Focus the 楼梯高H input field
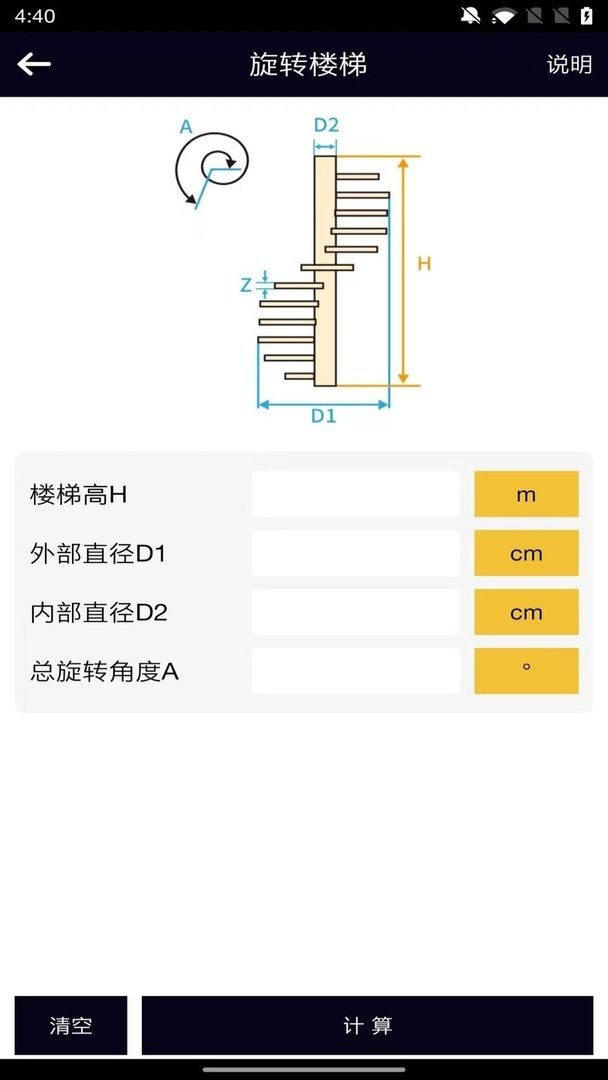The width and height of the screenshot is (608, 1080). tap(355, 494)
